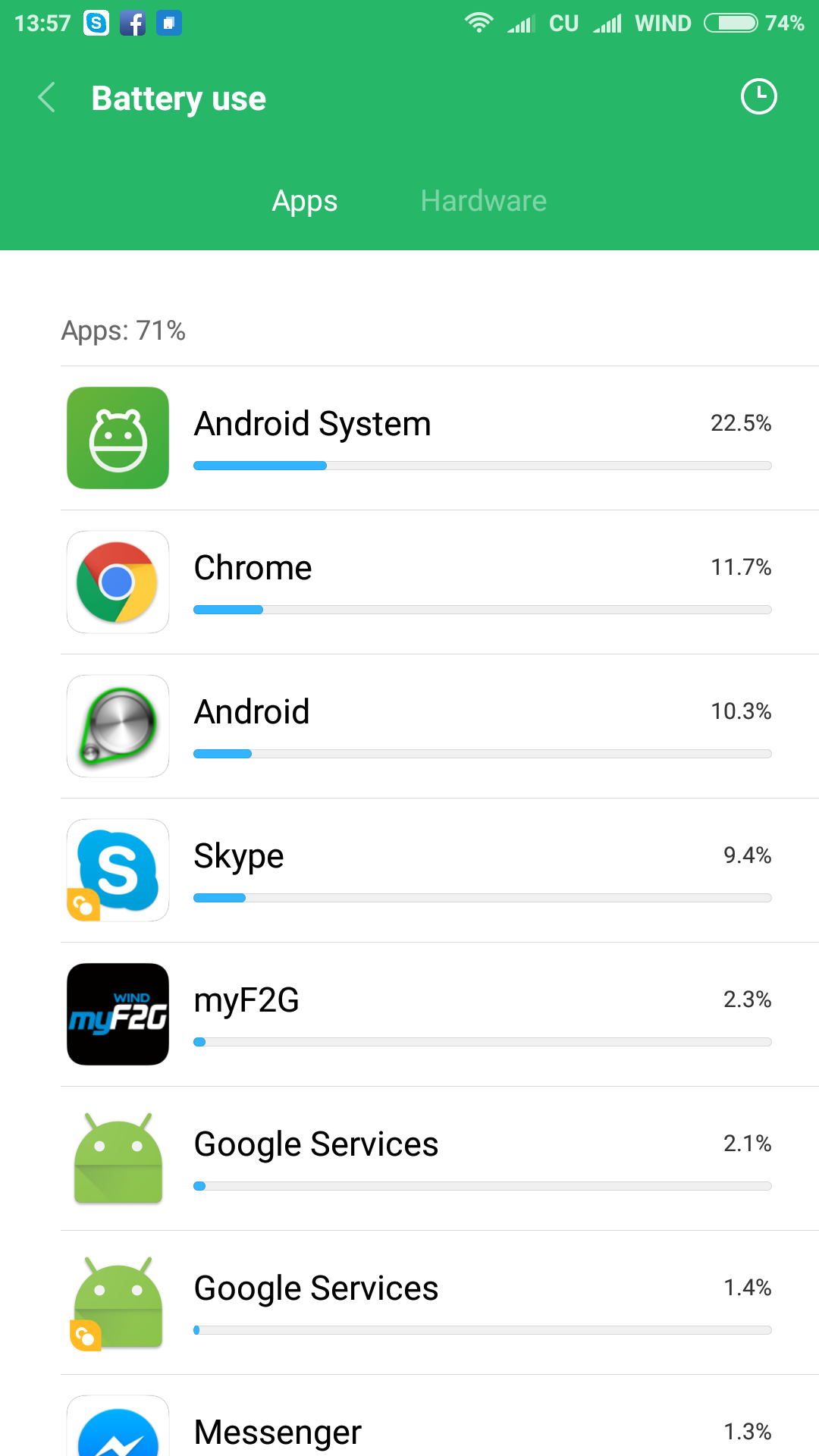
Task: Open Google Services entry at 1.4%
Action: [x=440, y=1303]
